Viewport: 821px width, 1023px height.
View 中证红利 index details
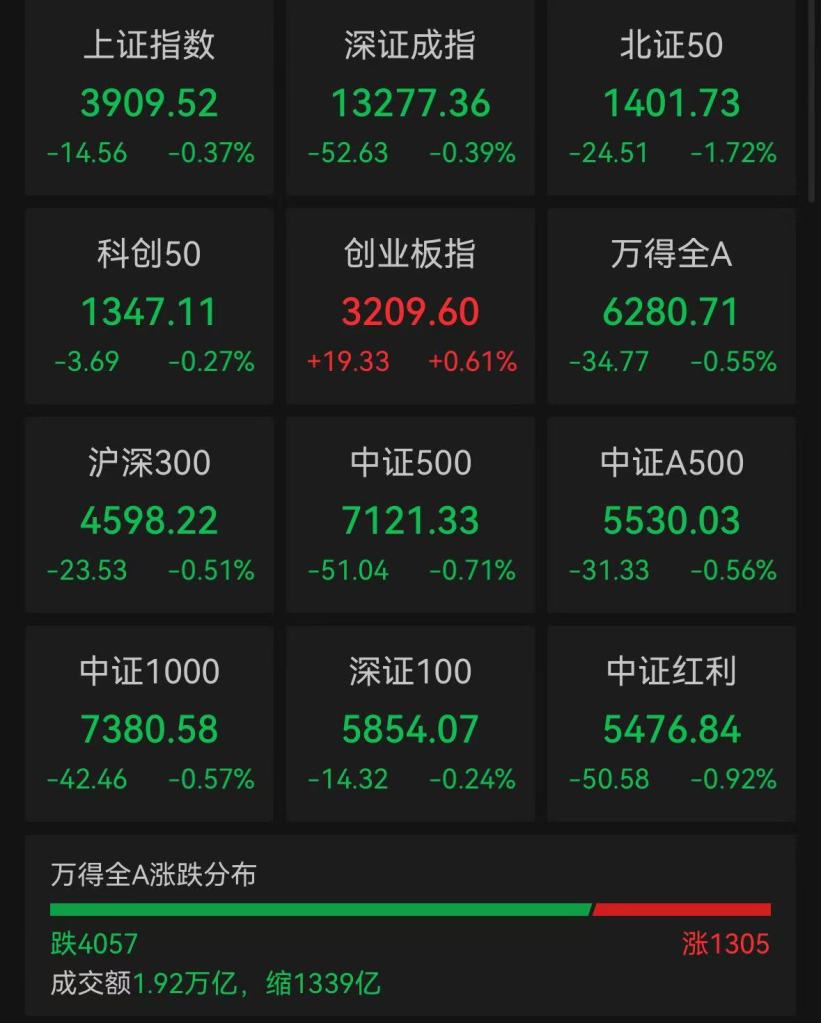(x=671, y=723)
